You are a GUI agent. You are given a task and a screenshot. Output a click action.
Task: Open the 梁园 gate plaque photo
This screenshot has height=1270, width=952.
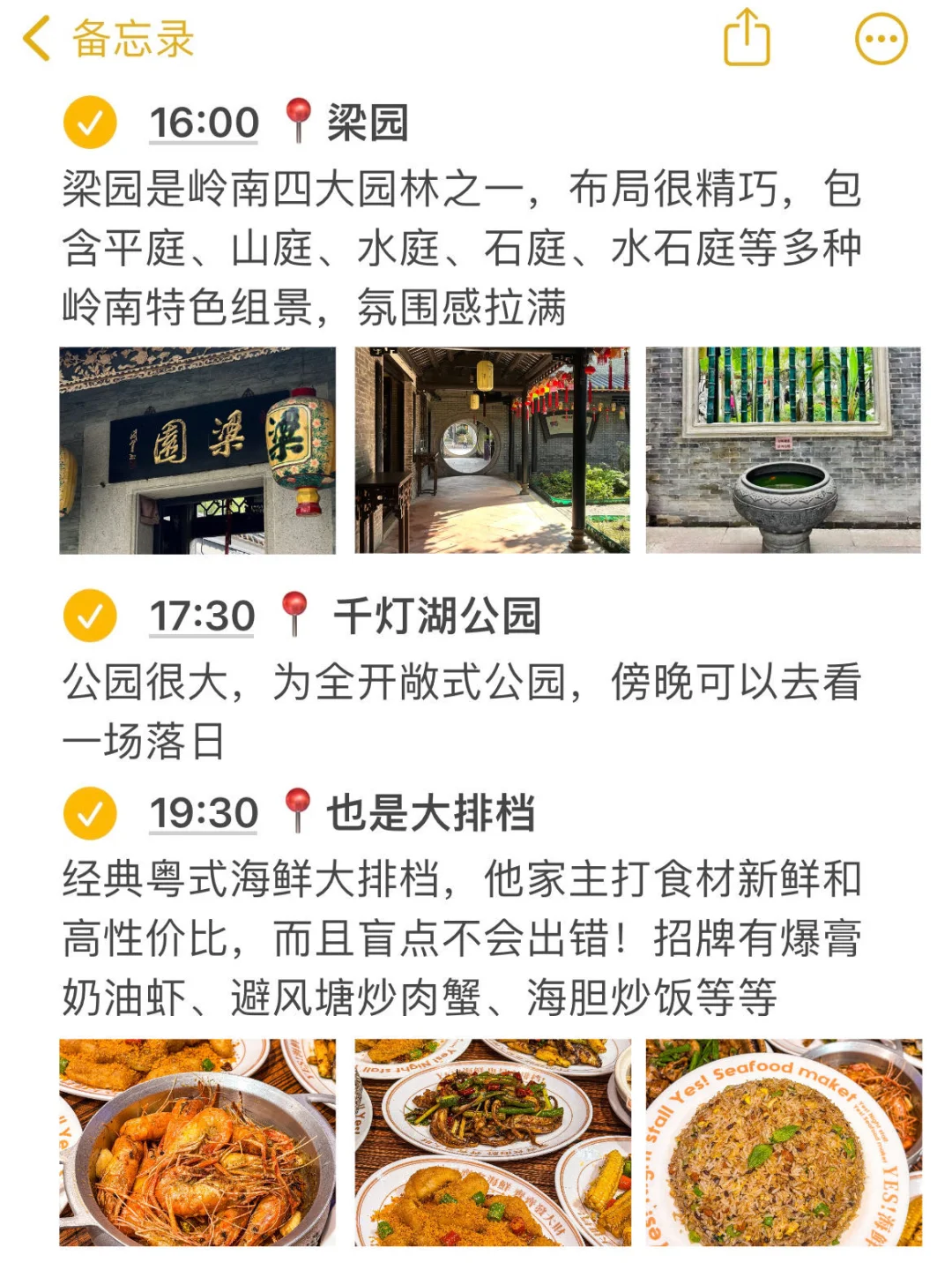click(197, 451)
